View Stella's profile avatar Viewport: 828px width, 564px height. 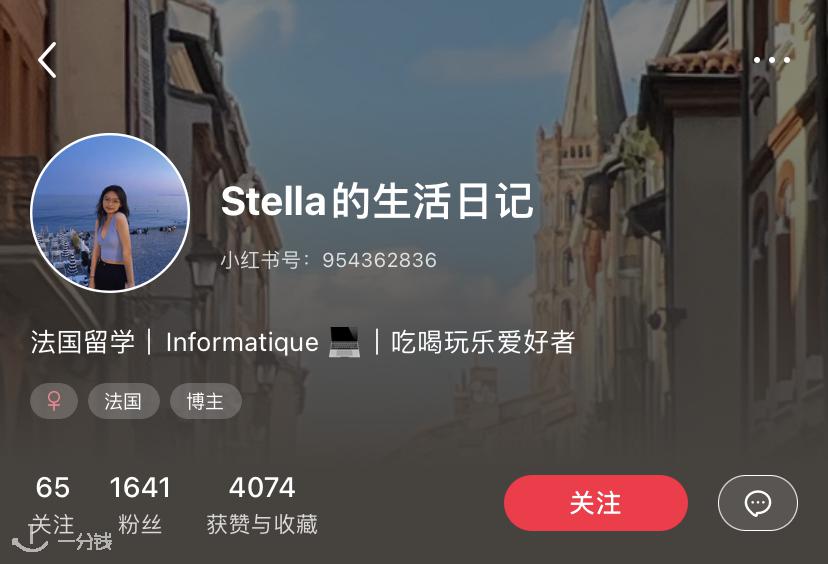[x=110, y=213]
